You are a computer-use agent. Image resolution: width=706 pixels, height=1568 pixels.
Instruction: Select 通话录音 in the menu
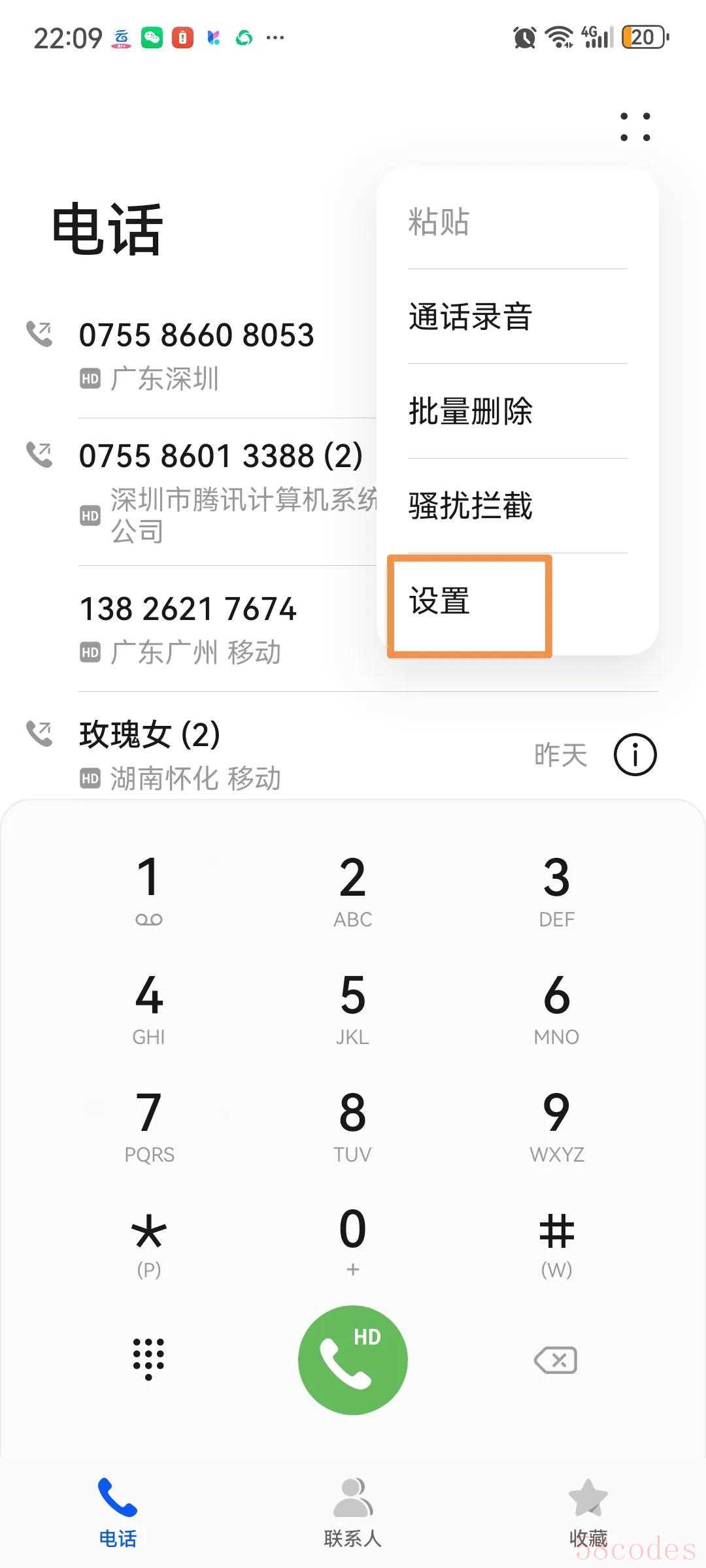tap(517, 316)
